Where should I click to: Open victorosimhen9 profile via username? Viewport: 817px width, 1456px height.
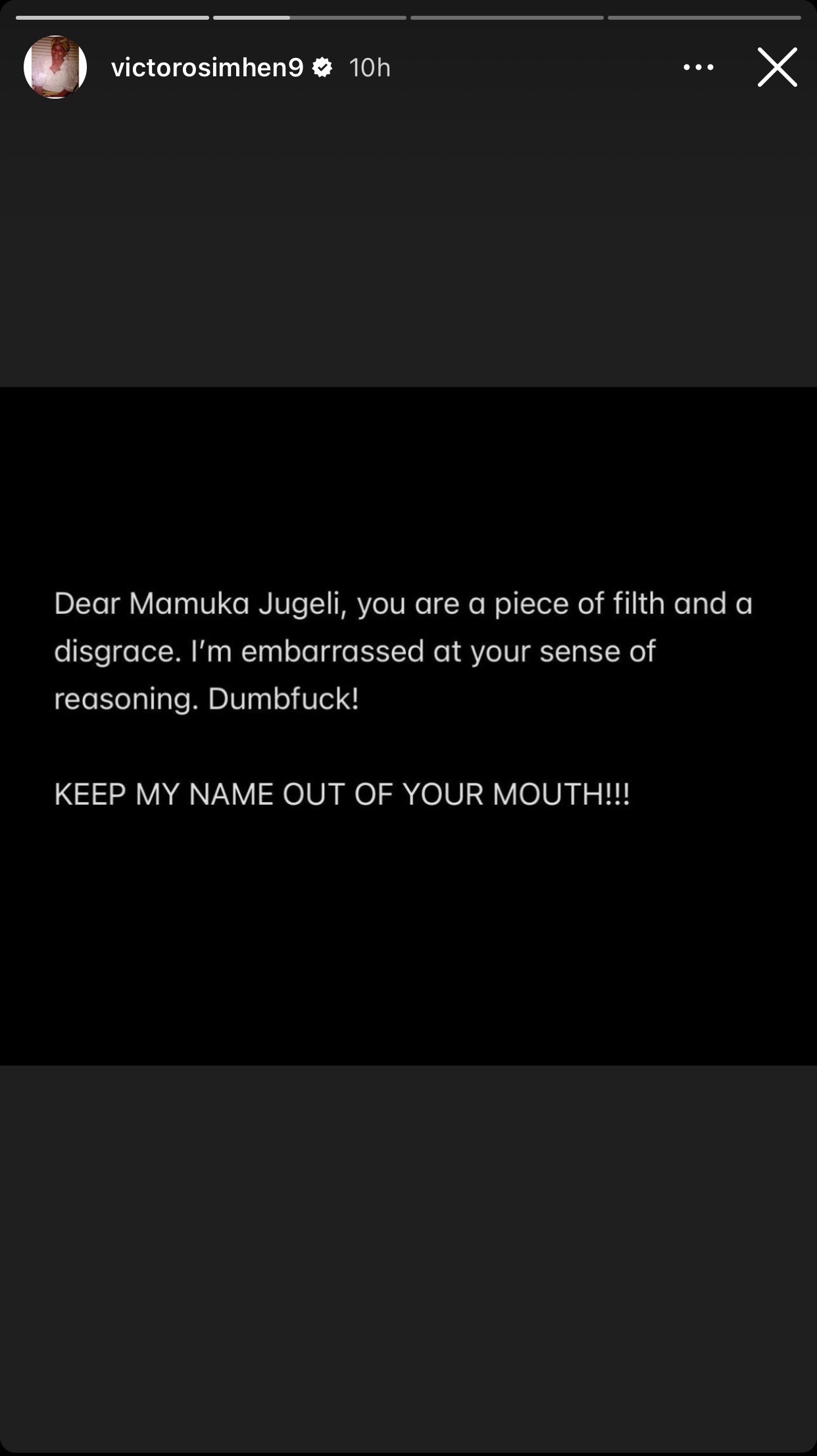pos(207,67)
